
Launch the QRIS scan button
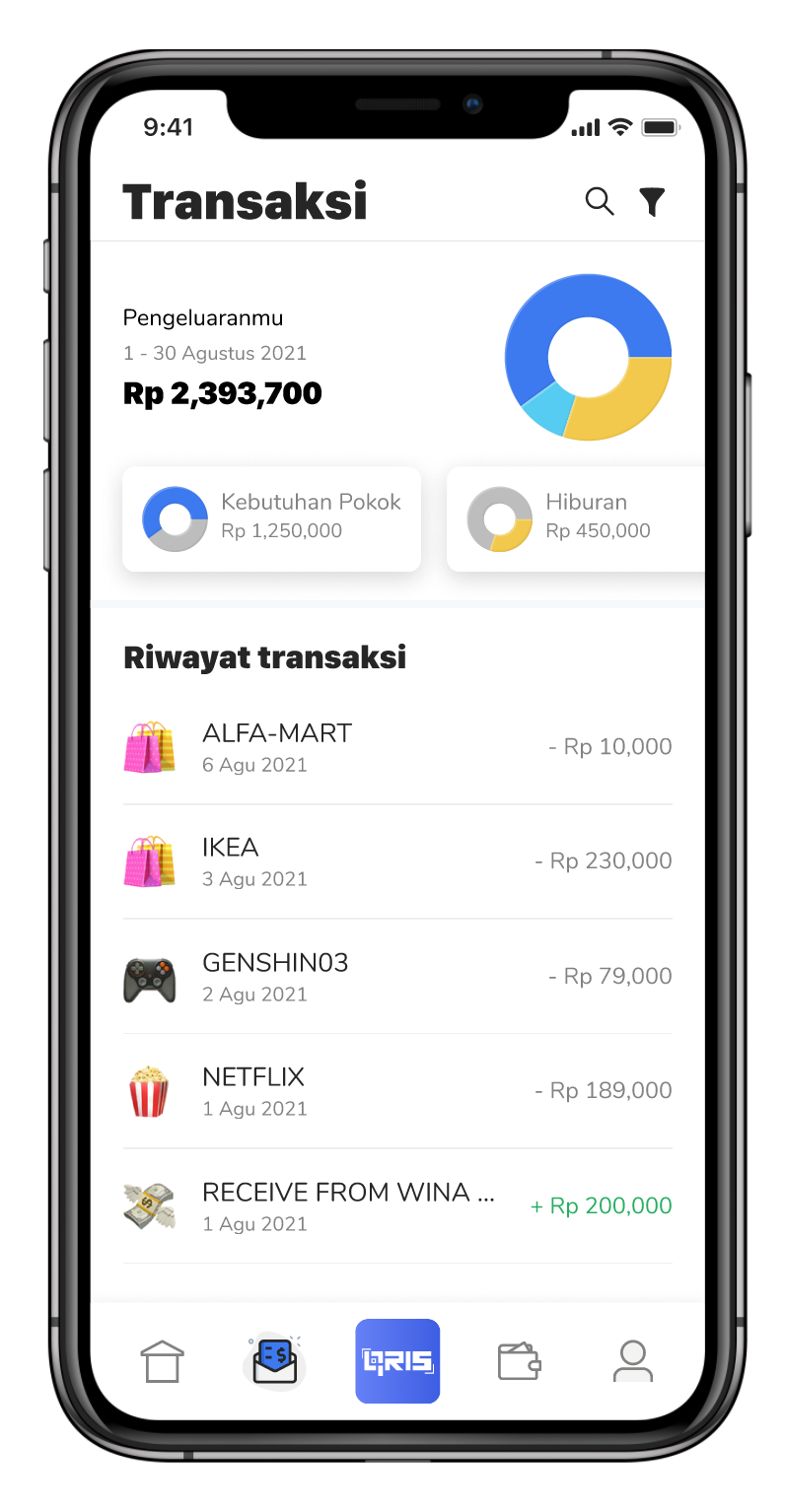tap(397, 1361)
